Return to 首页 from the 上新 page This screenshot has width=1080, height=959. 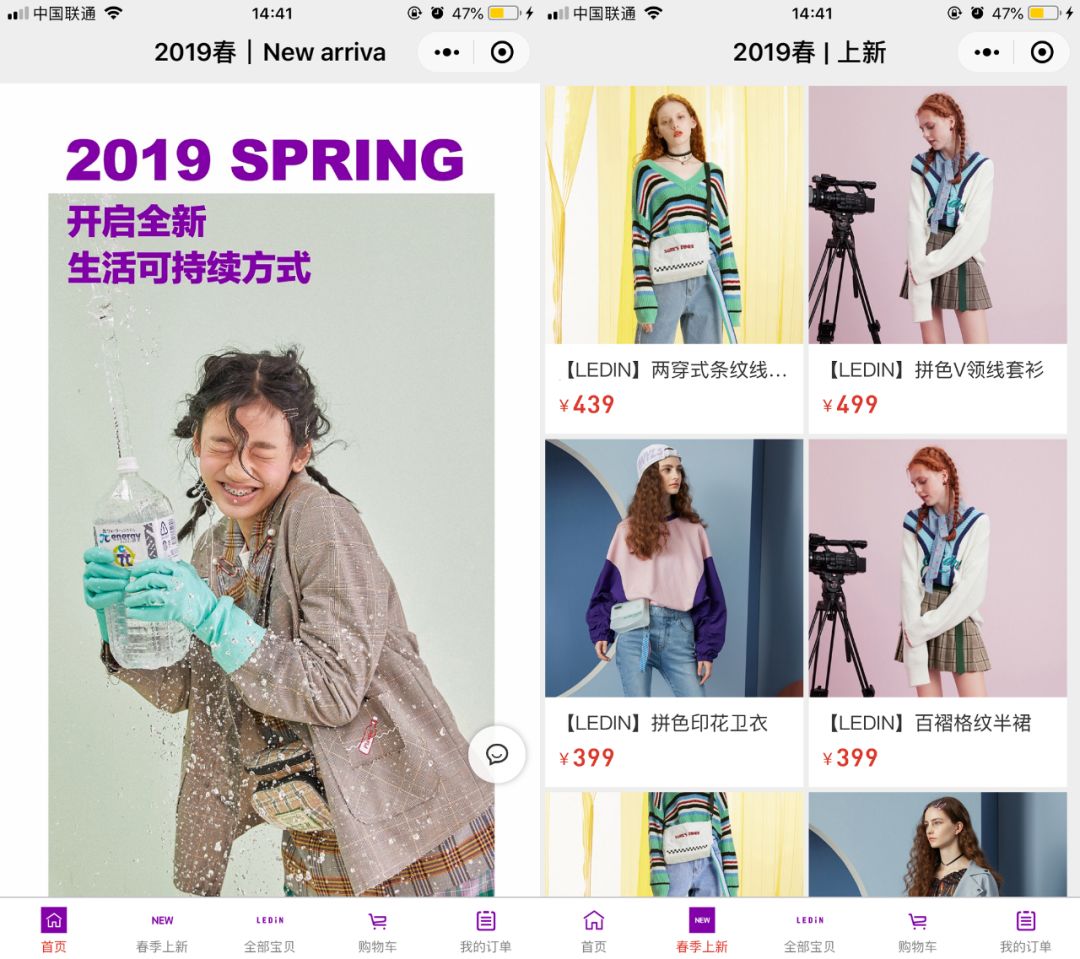tap(594, 930)
